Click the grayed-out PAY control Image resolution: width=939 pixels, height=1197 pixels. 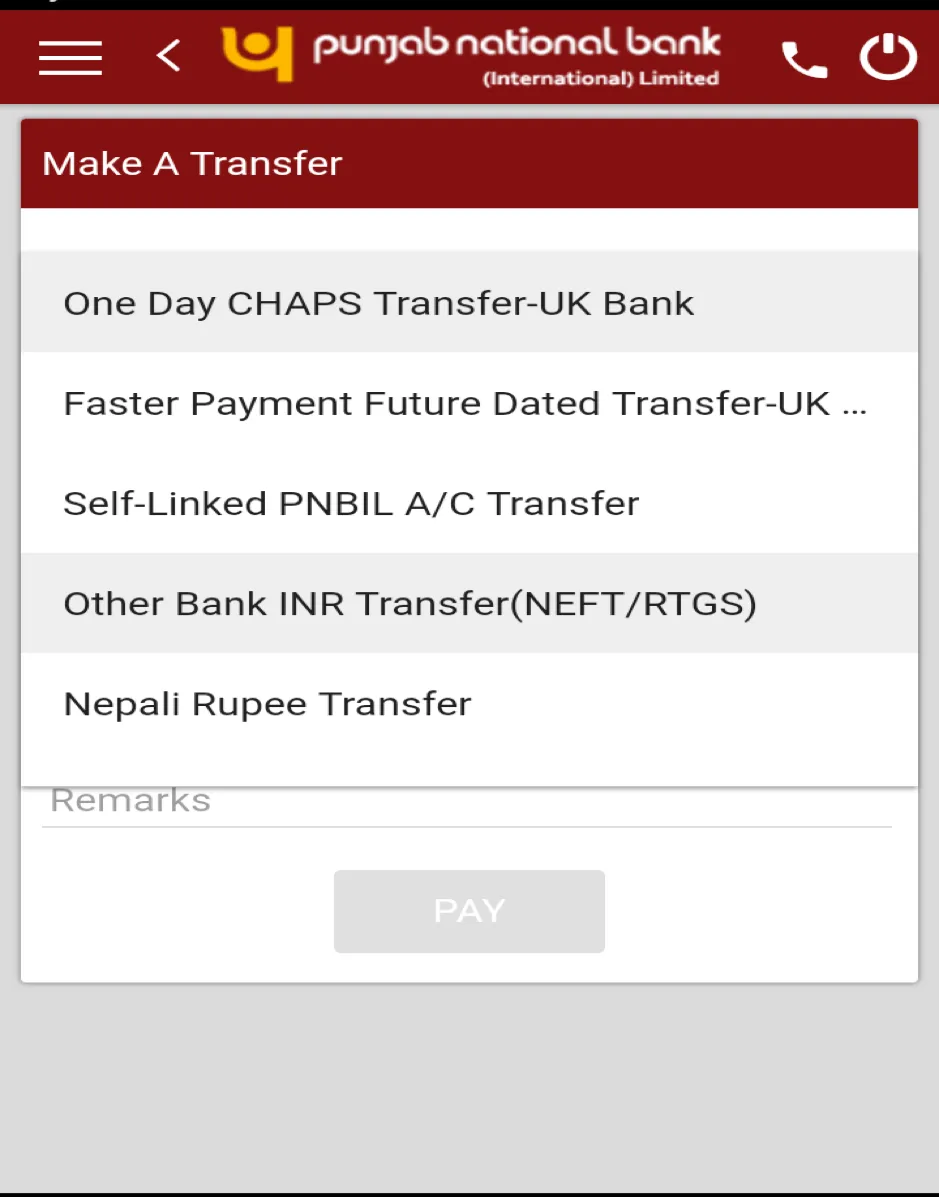pos(468,910)
